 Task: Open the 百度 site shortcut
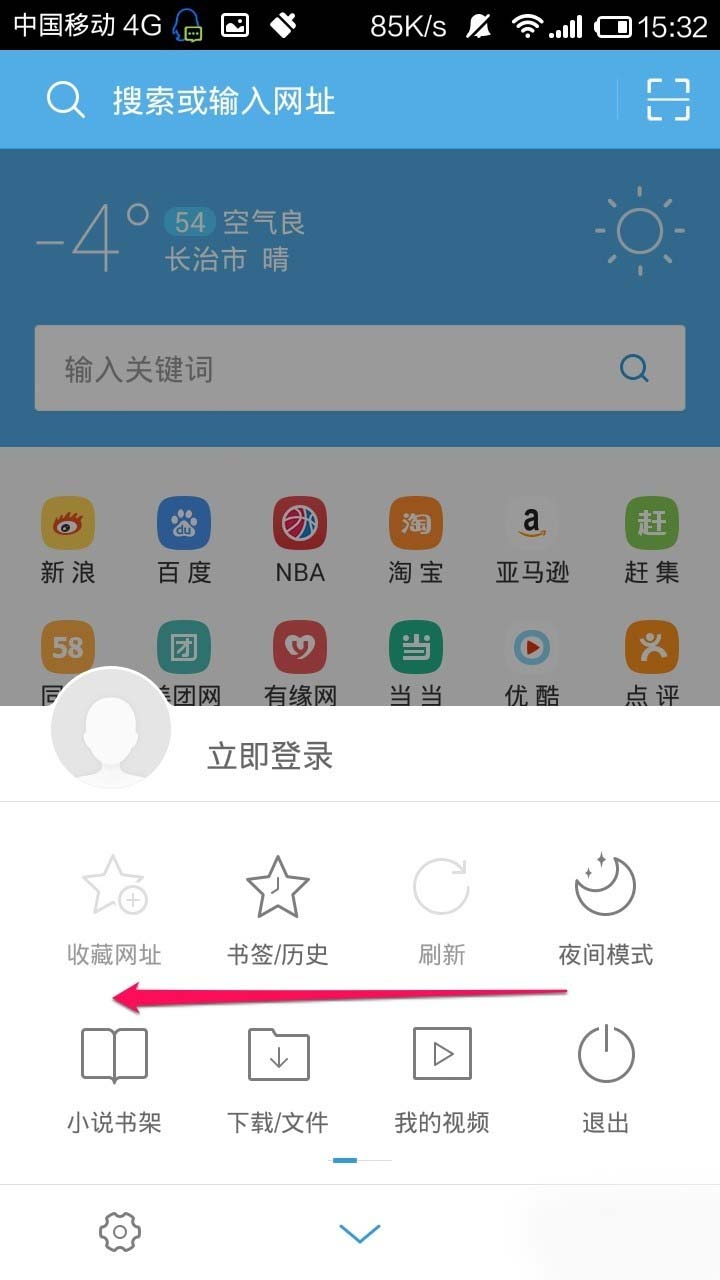click(x=184, y=540)
